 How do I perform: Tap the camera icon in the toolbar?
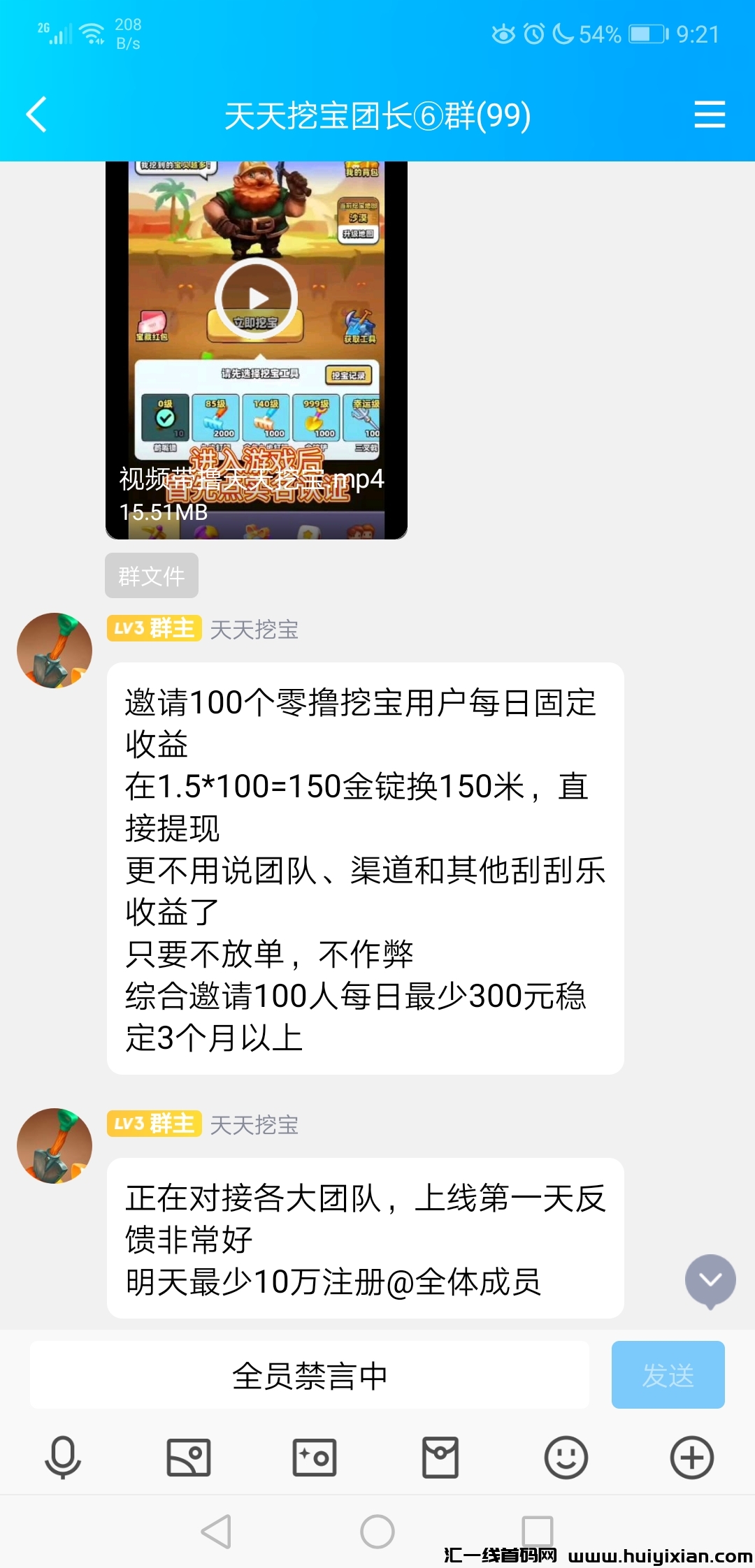tap(315, 1458)
